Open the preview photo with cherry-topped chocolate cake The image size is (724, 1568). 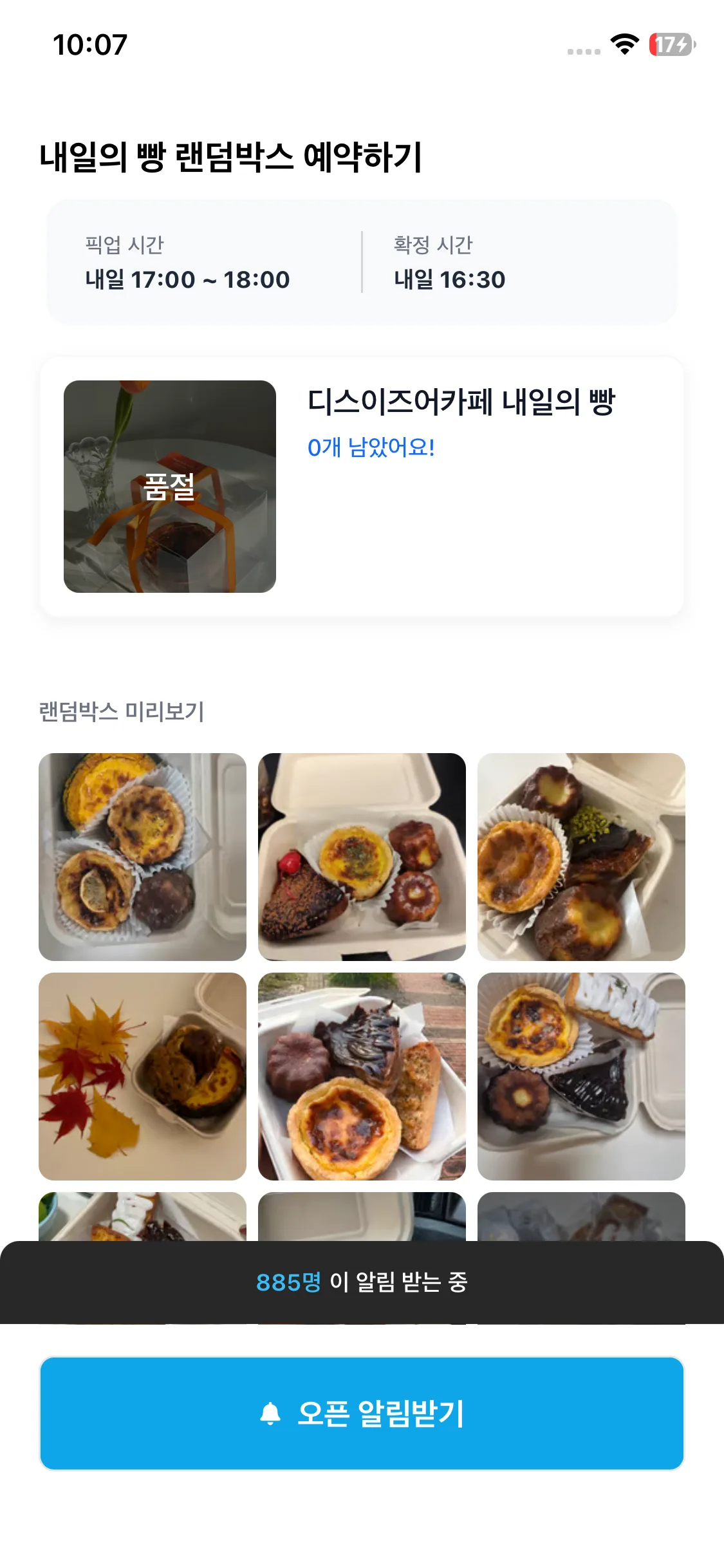(362, 857)
